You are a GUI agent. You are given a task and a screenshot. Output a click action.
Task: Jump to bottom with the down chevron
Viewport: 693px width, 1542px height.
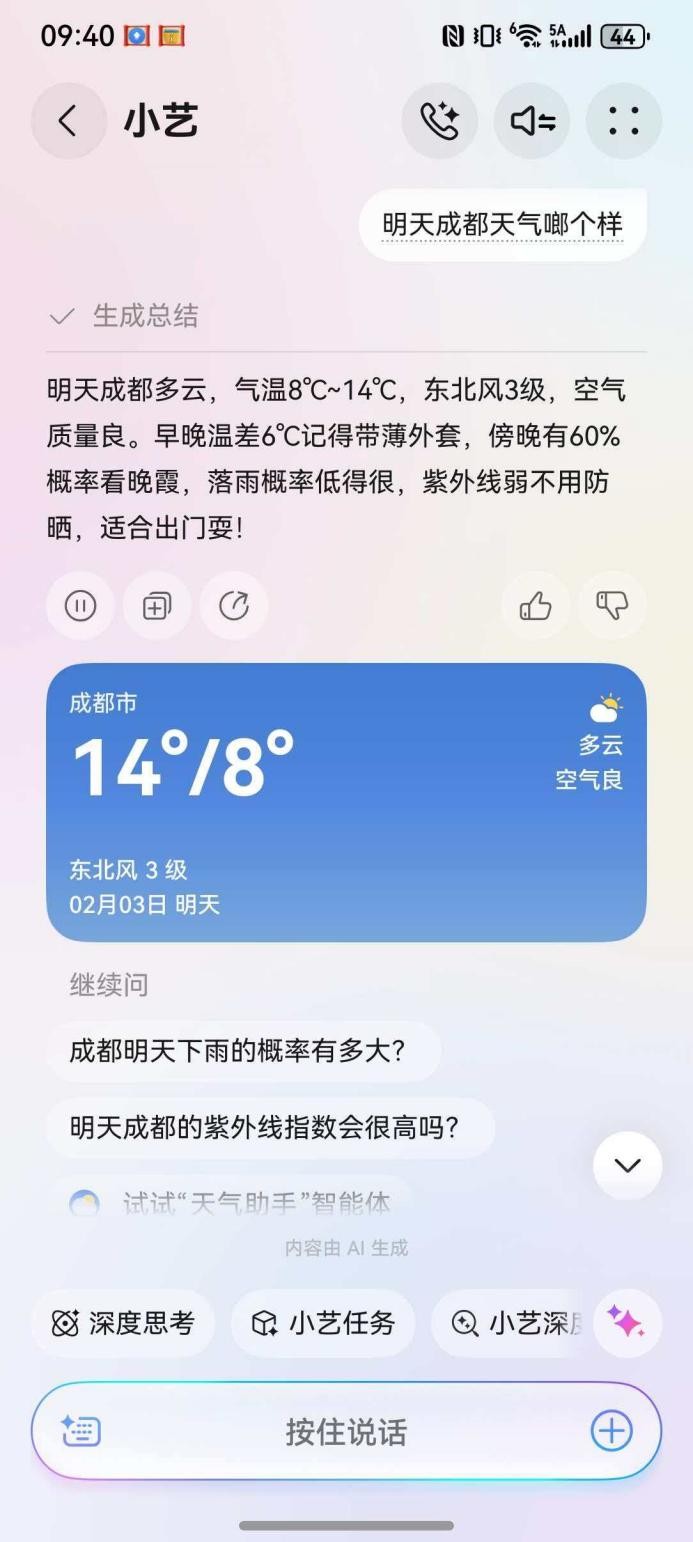(x=628, y=1166)
